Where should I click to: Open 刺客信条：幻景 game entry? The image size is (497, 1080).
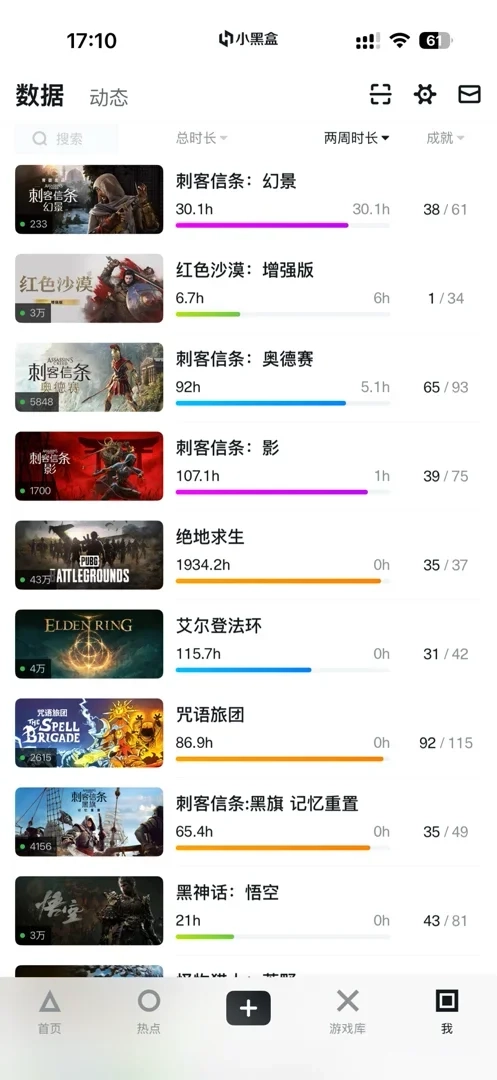[x=248, y=200]
